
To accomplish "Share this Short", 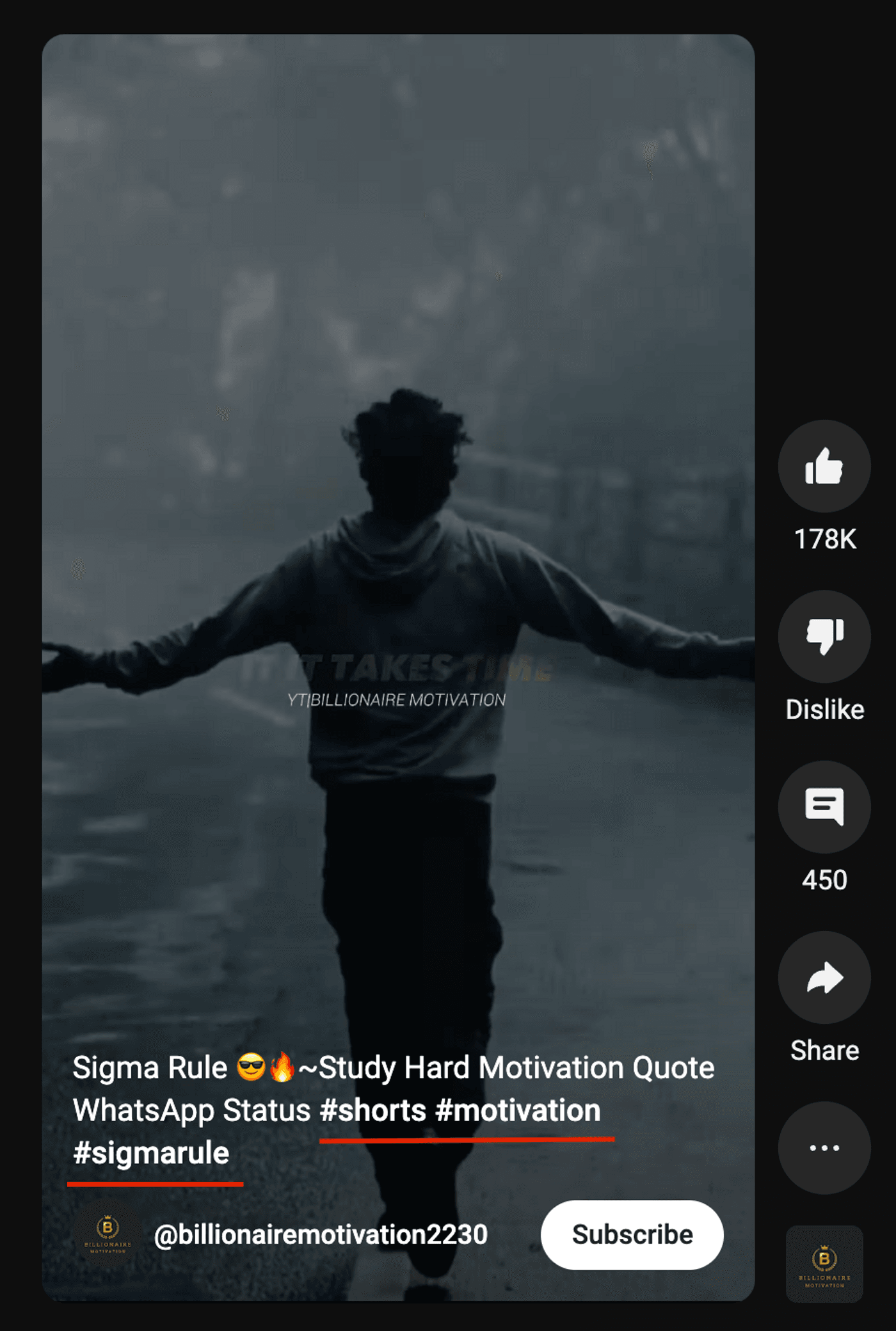I will coord(824,977).
